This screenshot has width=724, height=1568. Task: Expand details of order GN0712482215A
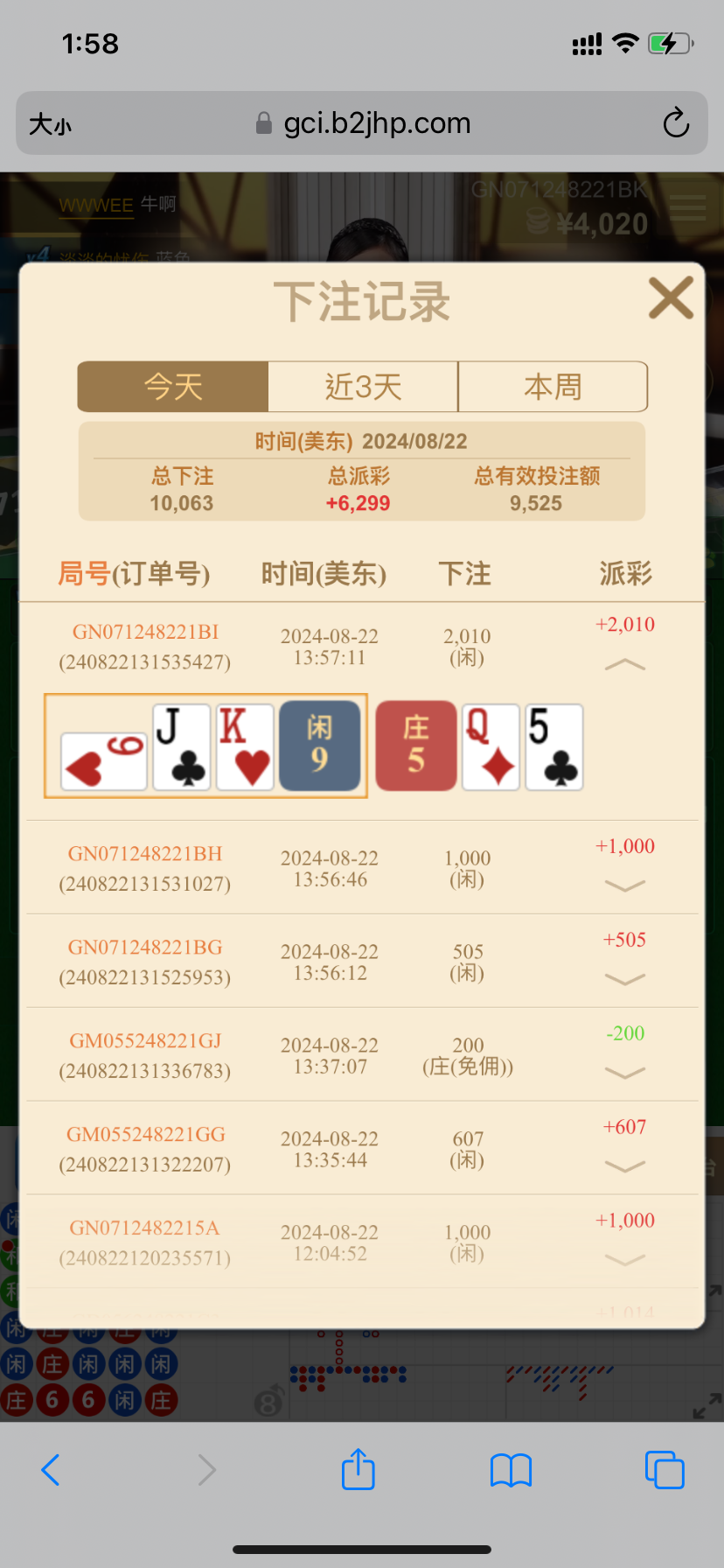pos(624,1260)
